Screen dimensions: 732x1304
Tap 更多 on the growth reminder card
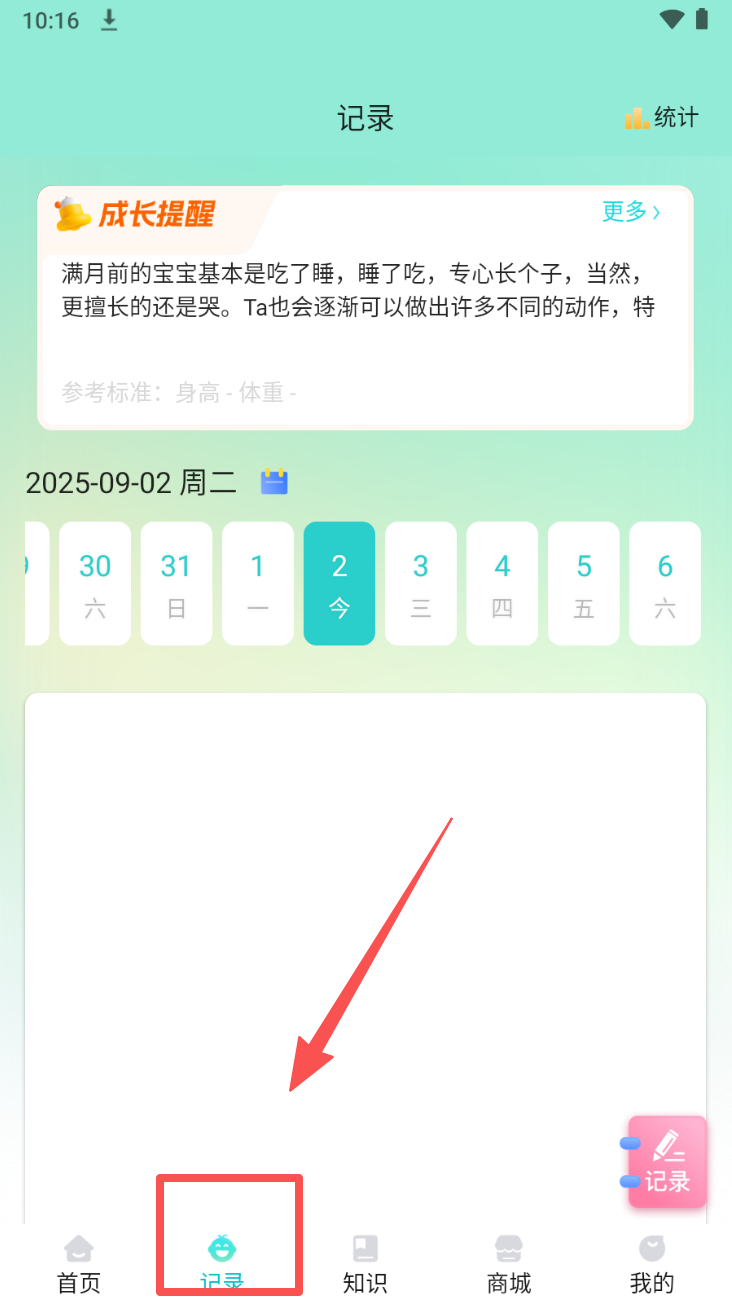point(631,212)
